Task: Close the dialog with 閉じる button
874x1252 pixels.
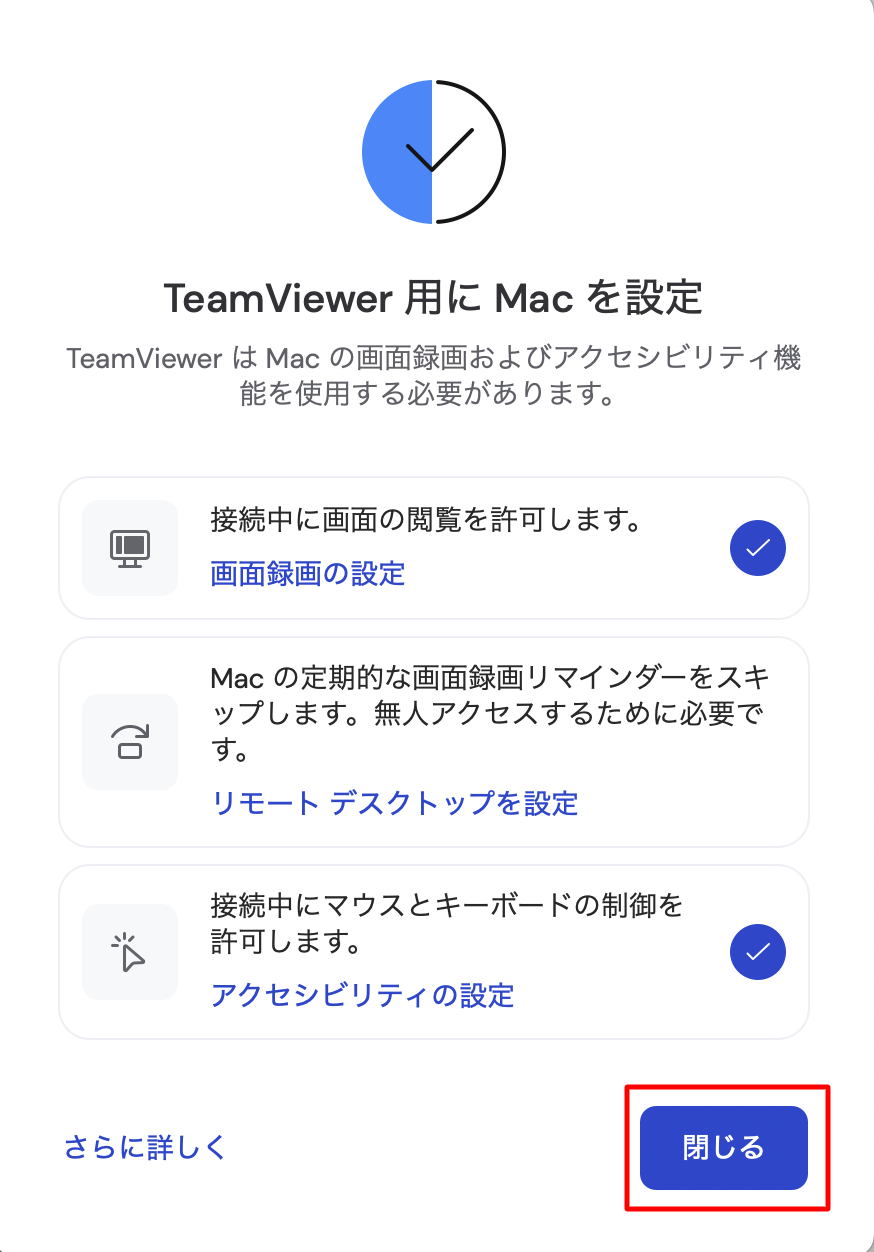Action: tap(723, 1148)
